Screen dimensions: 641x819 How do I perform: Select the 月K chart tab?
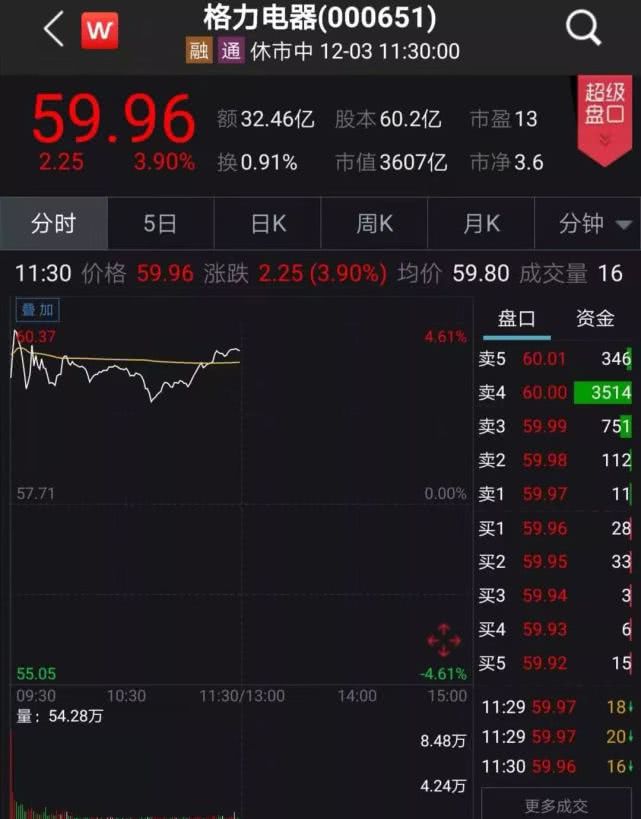[x=481, y=224]
